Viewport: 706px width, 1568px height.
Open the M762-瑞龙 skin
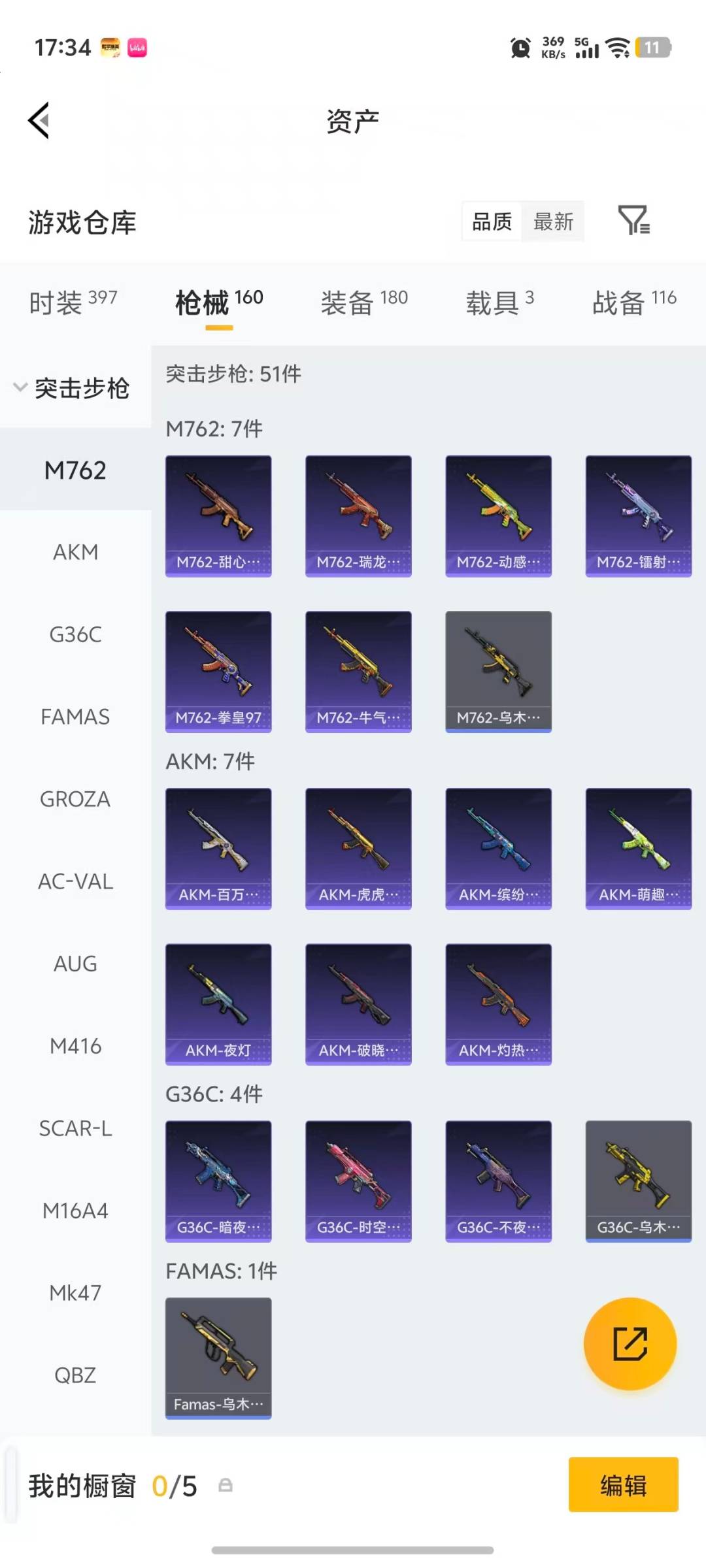coord(358,516)
